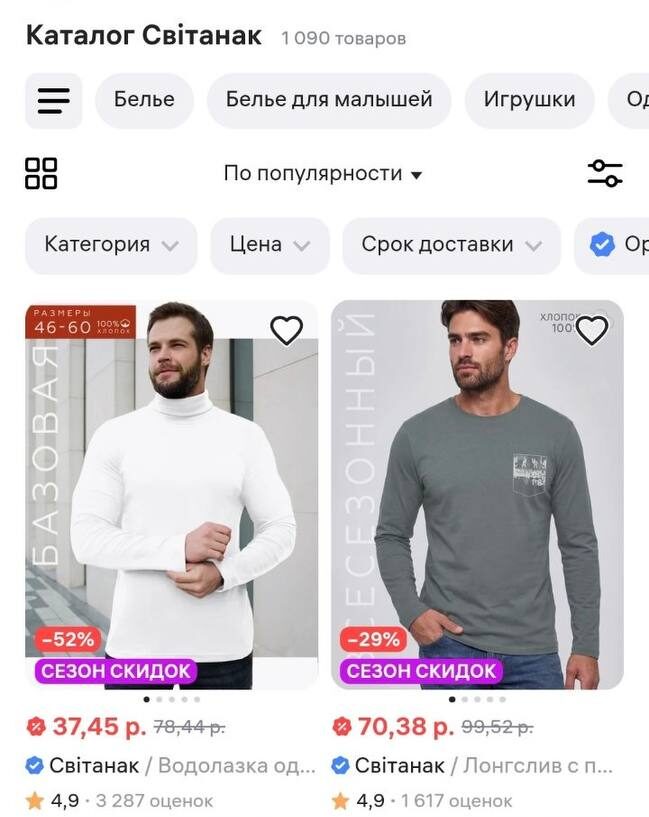Open the filter sliders icon

tap(604, 173)
